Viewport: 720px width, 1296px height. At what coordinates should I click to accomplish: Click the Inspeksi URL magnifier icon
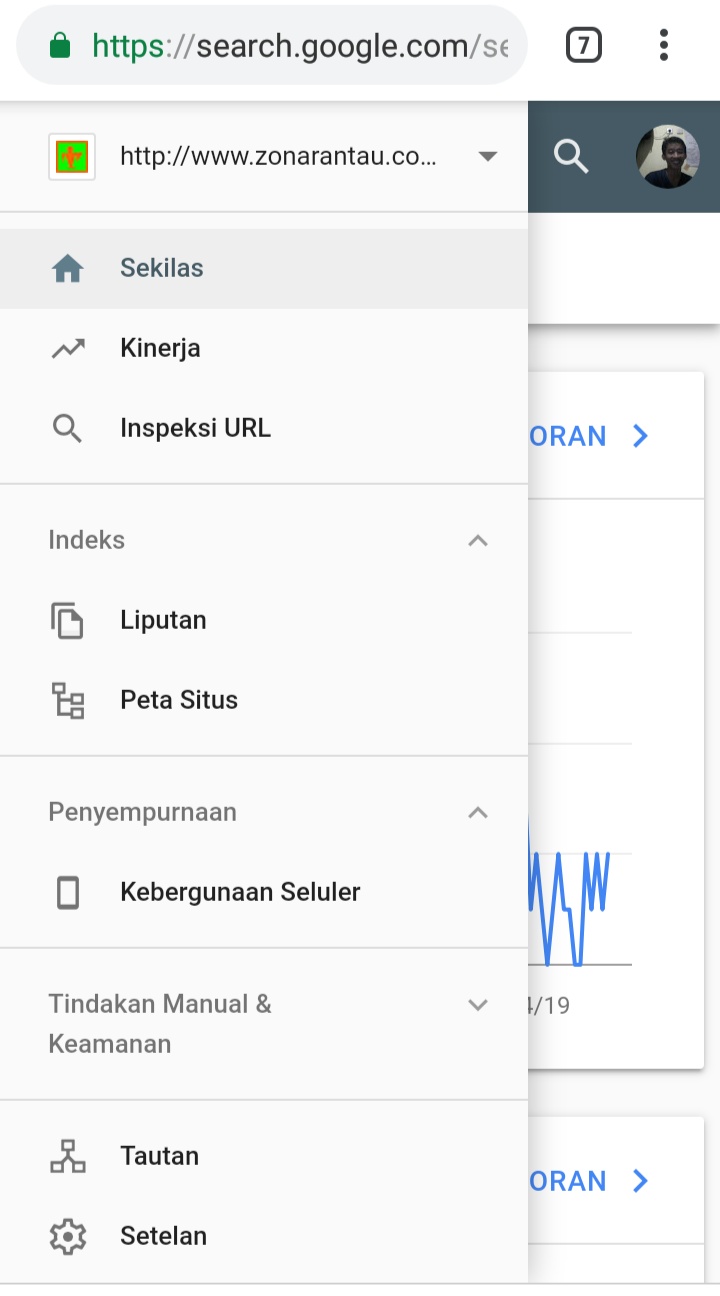(68, 427)
